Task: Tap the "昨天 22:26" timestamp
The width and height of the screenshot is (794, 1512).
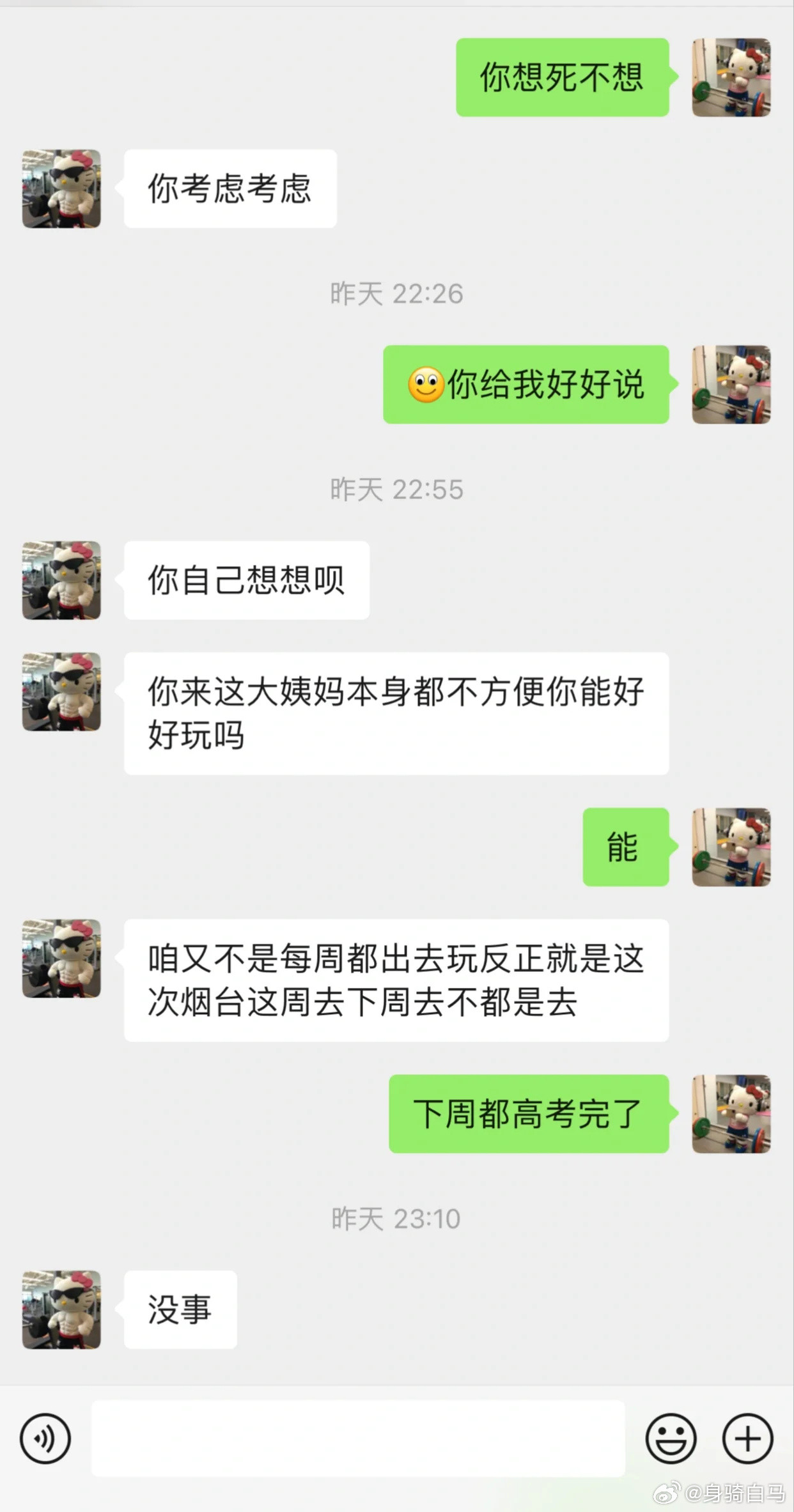Action: click(x=396, y=294)
